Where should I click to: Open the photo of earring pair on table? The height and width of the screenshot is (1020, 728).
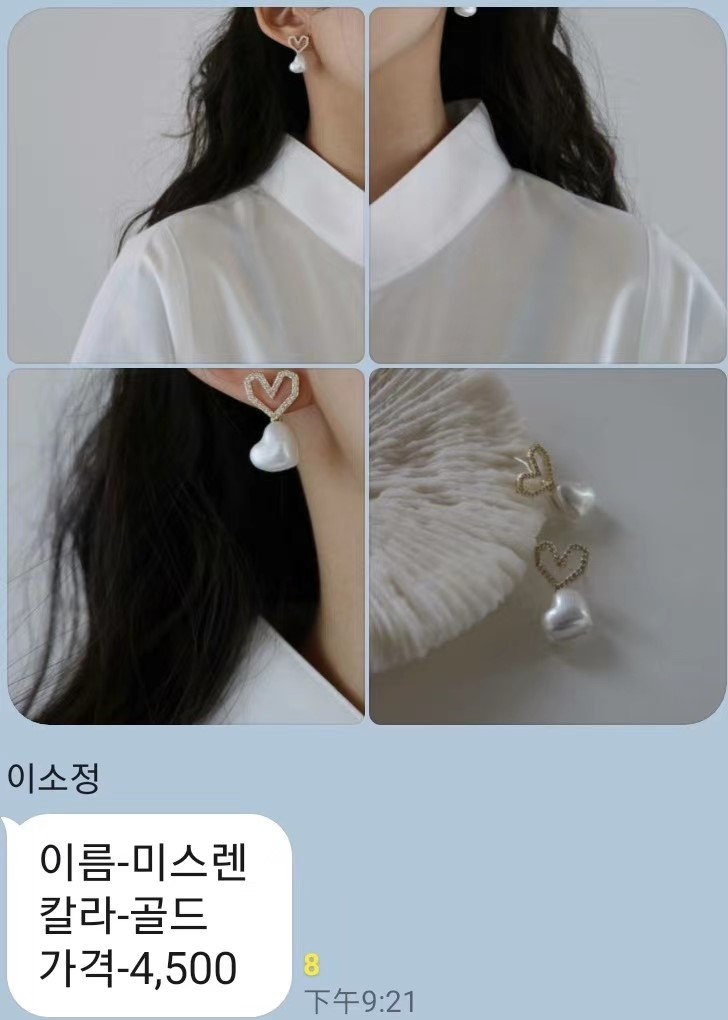[547, 546]
